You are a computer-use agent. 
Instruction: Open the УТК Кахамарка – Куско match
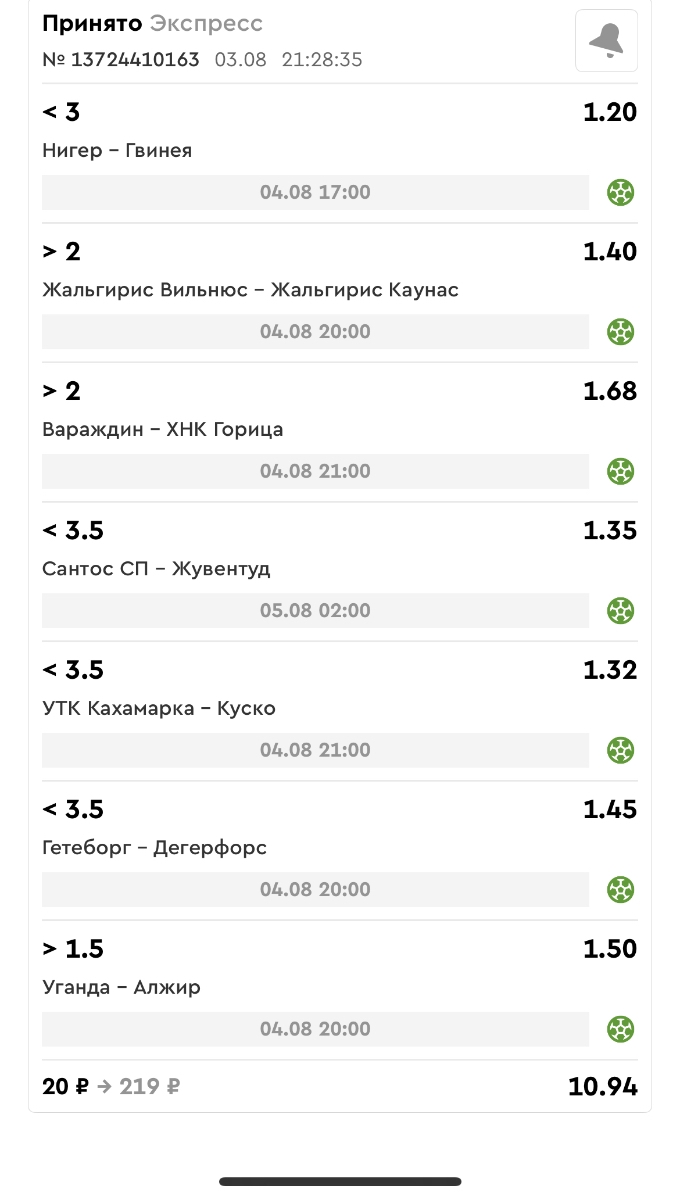click(159, 709)
